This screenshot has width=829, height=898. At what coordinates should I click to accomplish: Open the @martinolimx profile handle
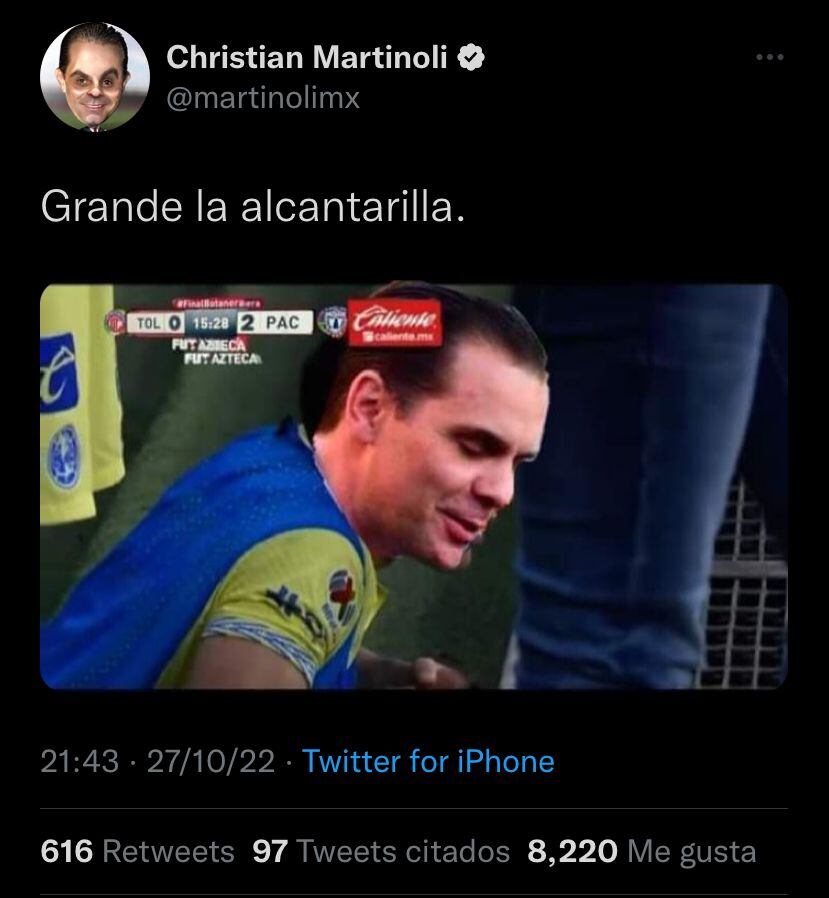262,99
